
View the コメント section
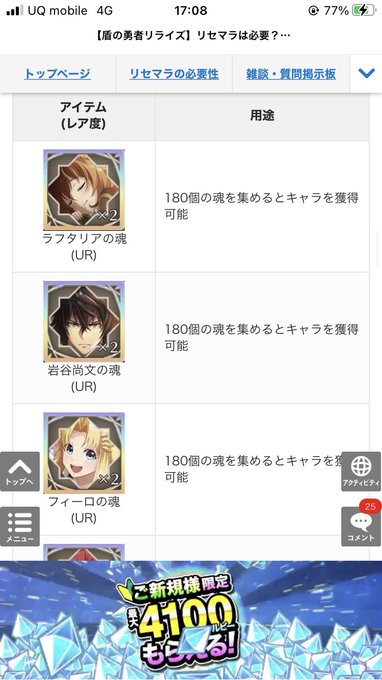pos(361,526)
